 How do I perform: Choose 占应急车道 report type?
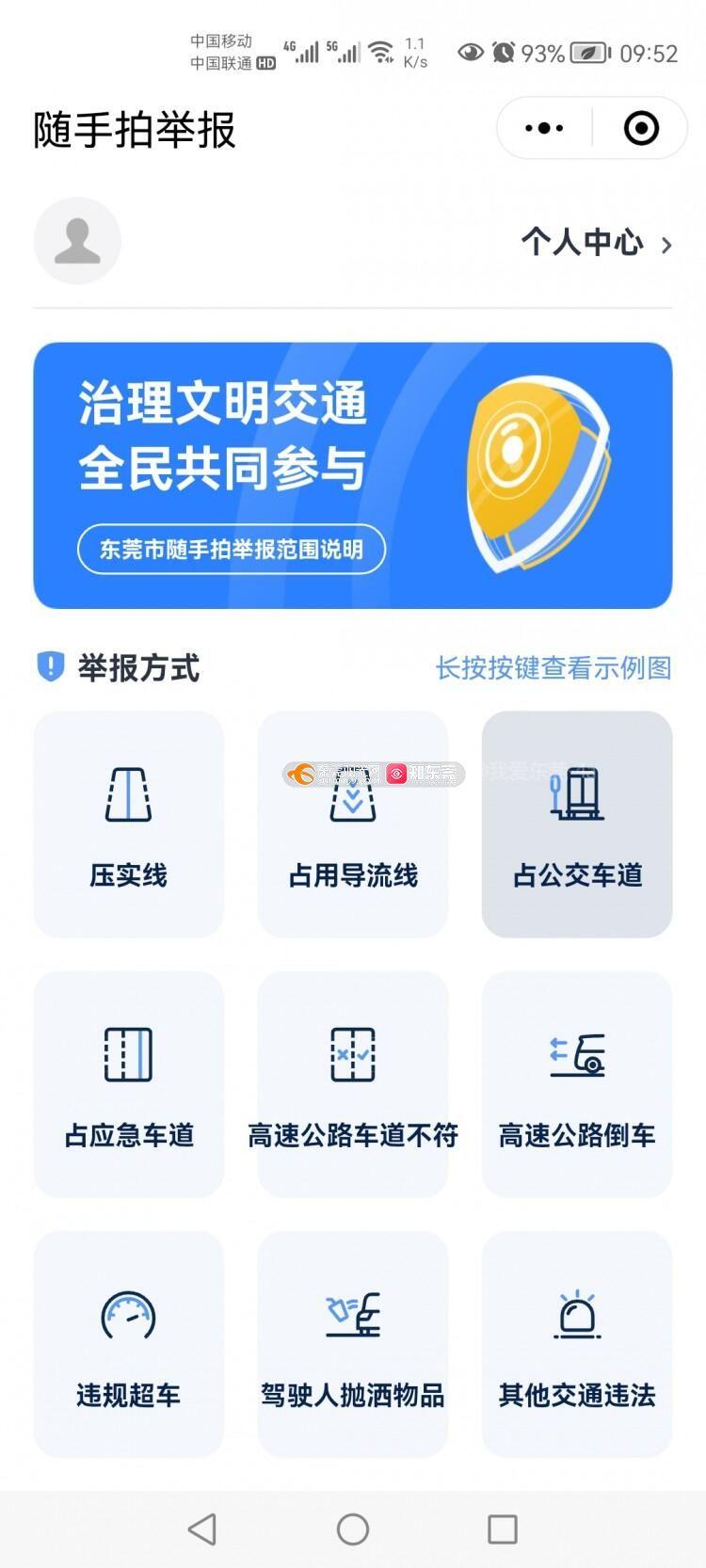click(129, 1084)
